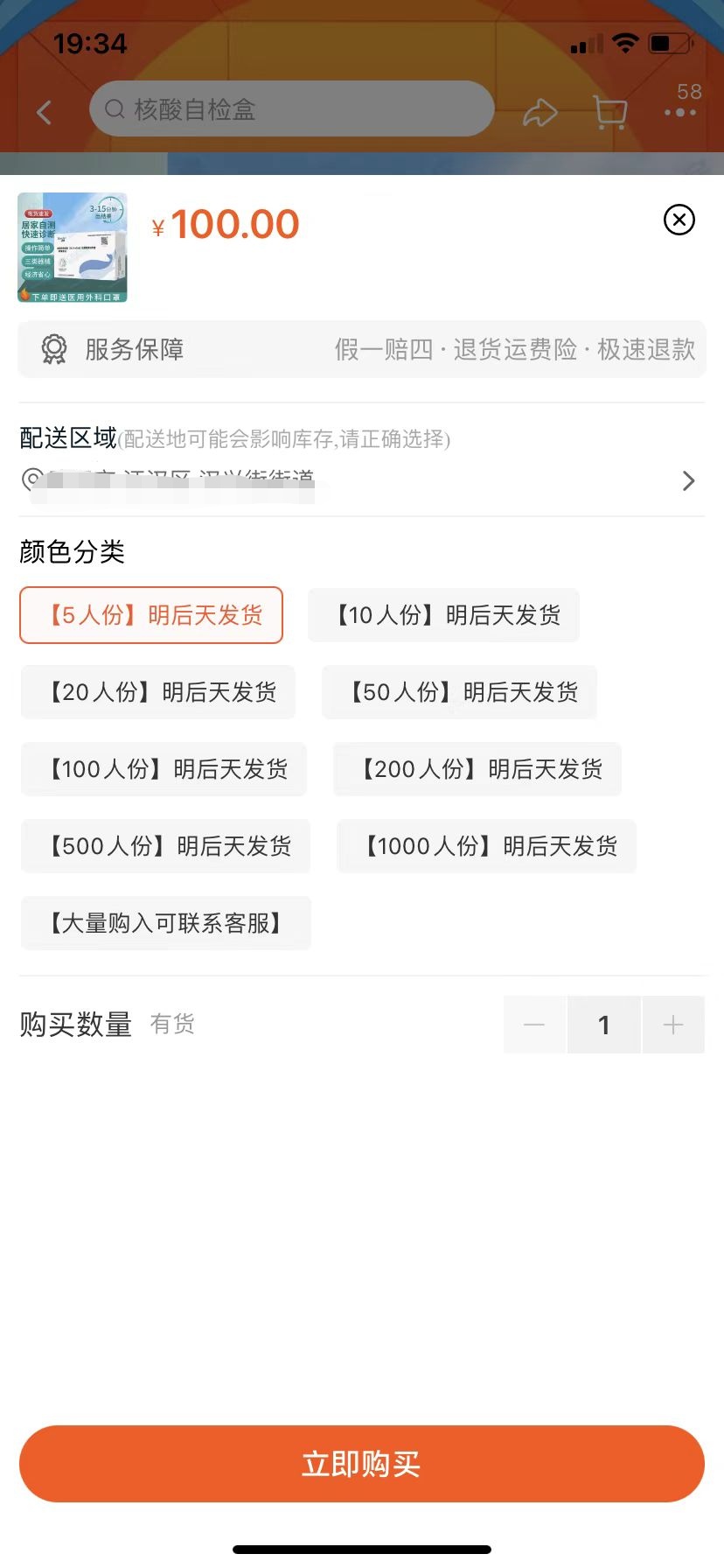
Task: Go back using the top arrow
Action: point(44,112)
